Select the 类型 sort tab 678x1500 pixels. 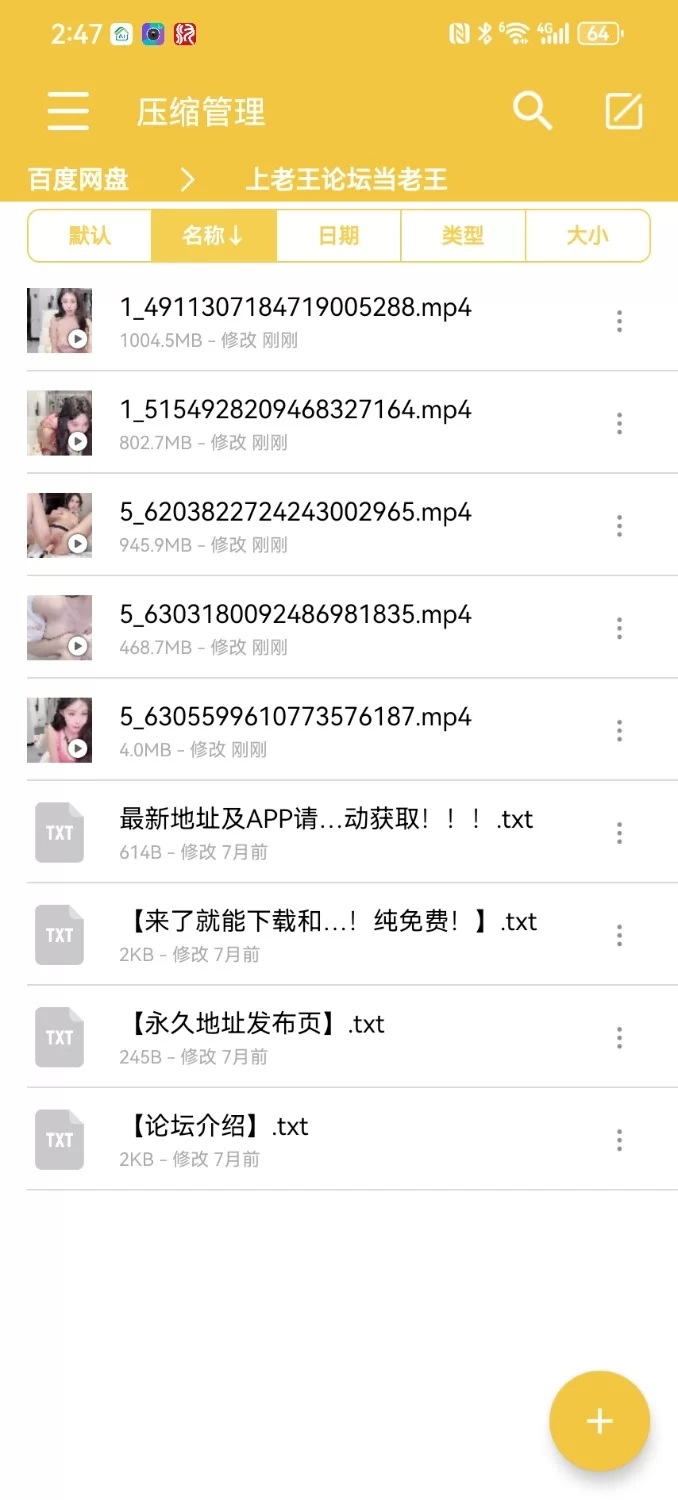click(462, 236)
